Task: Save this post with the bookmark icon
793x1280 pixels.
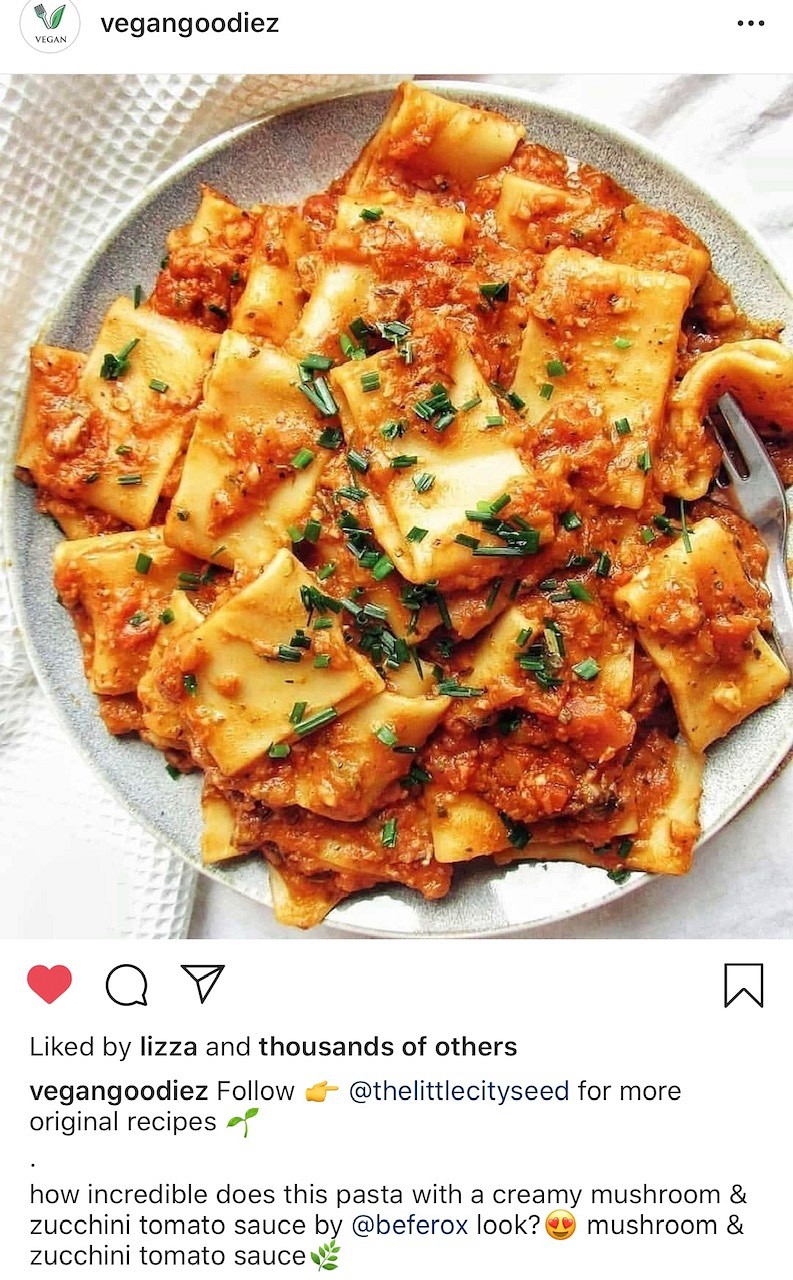Action: (x=743, y=985)
